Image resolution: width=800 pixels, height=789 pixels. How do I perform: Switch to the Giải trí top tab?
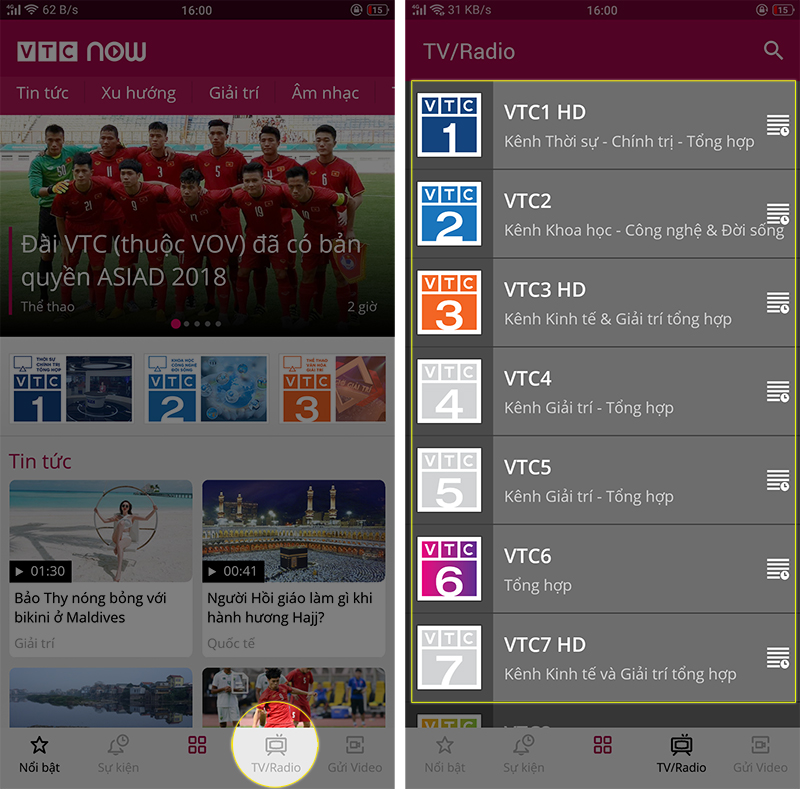coord(234,93)
